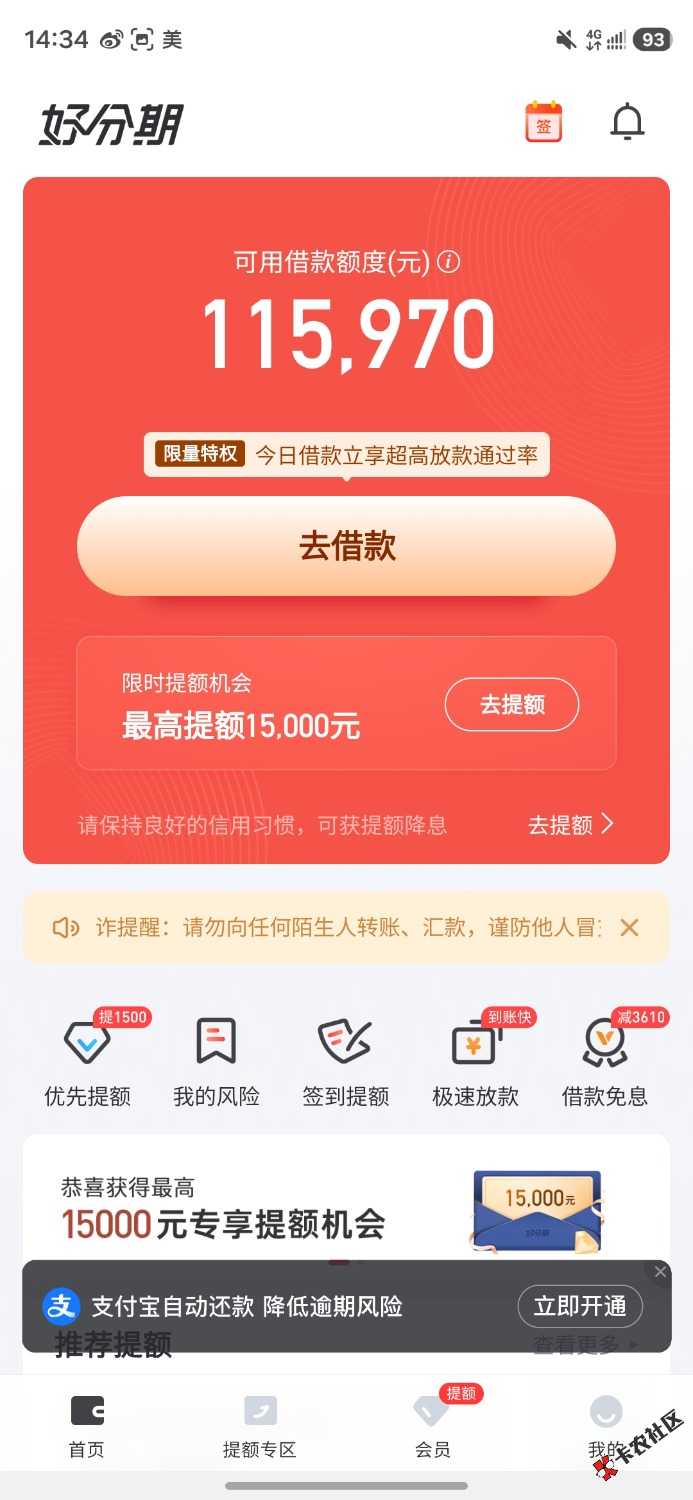This screenshot has height=1500, width=693.
Task: Close the Alipay auto repayment popup
Action: (660, 1272)
